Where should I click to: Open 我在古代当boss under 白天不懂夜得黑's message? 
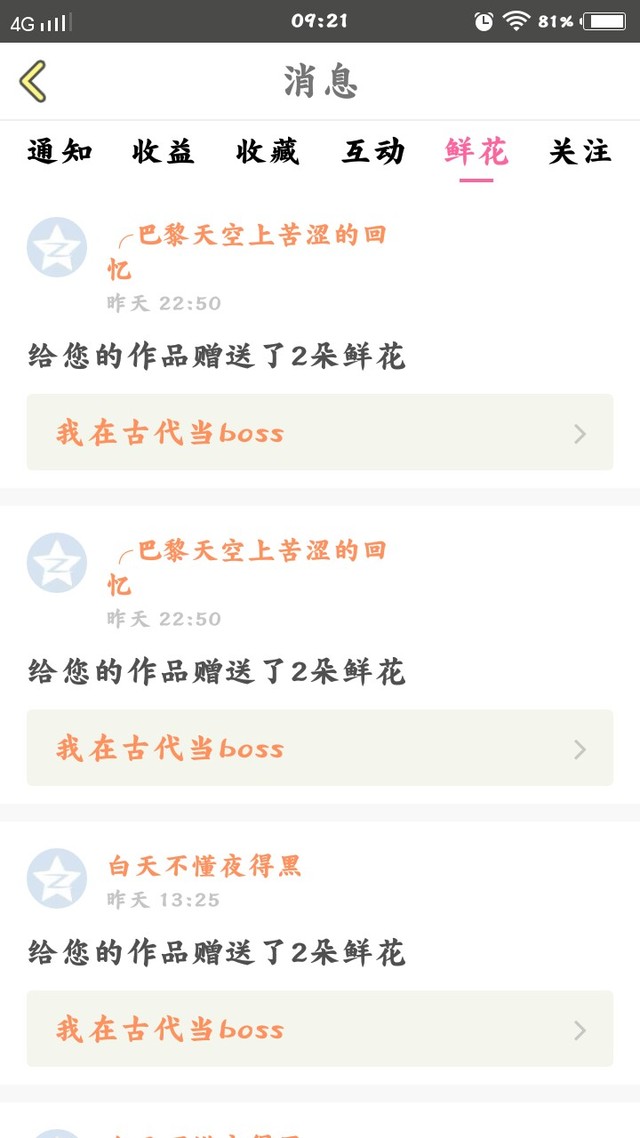tap(320, 1028)
